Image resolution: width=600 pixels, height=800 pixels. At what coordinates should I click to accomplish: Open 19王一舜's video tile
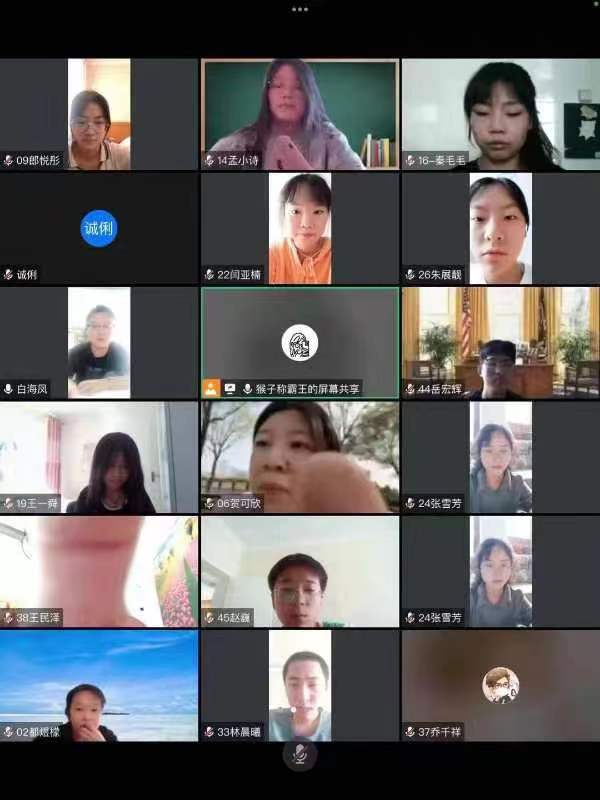[x=99, y=457]
